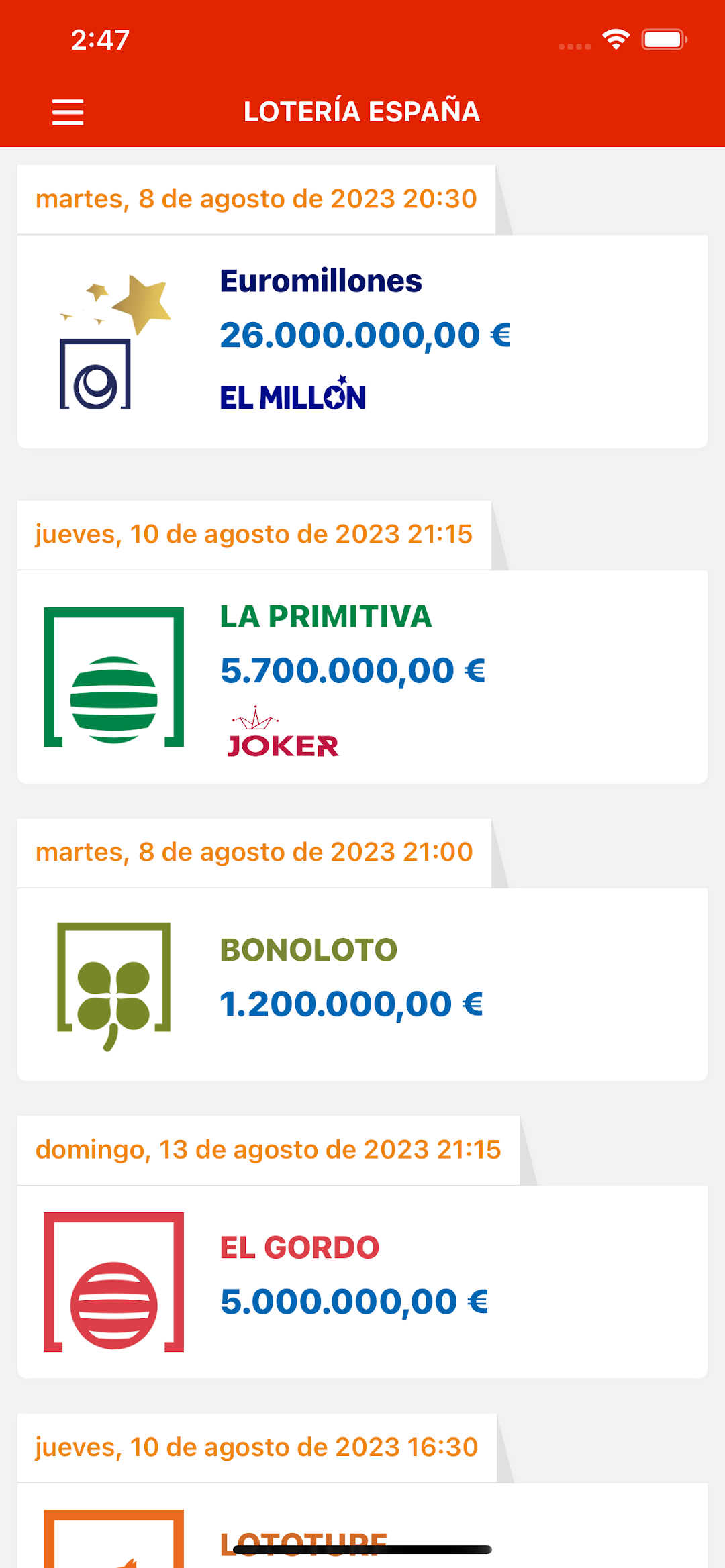This screenshot has width=725, height=1568.
Task: View the El Gordo lottery card
Action: pyautogui.click(x=362, y=1282)
